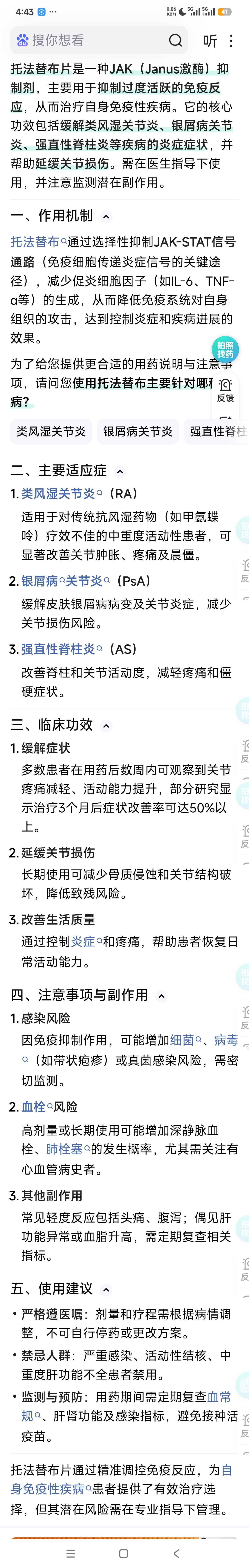This screenshot has width=249, height=1568.
Task: Open the search box 搜你想看
Action: pyautogui.click(x=91, y=41)
